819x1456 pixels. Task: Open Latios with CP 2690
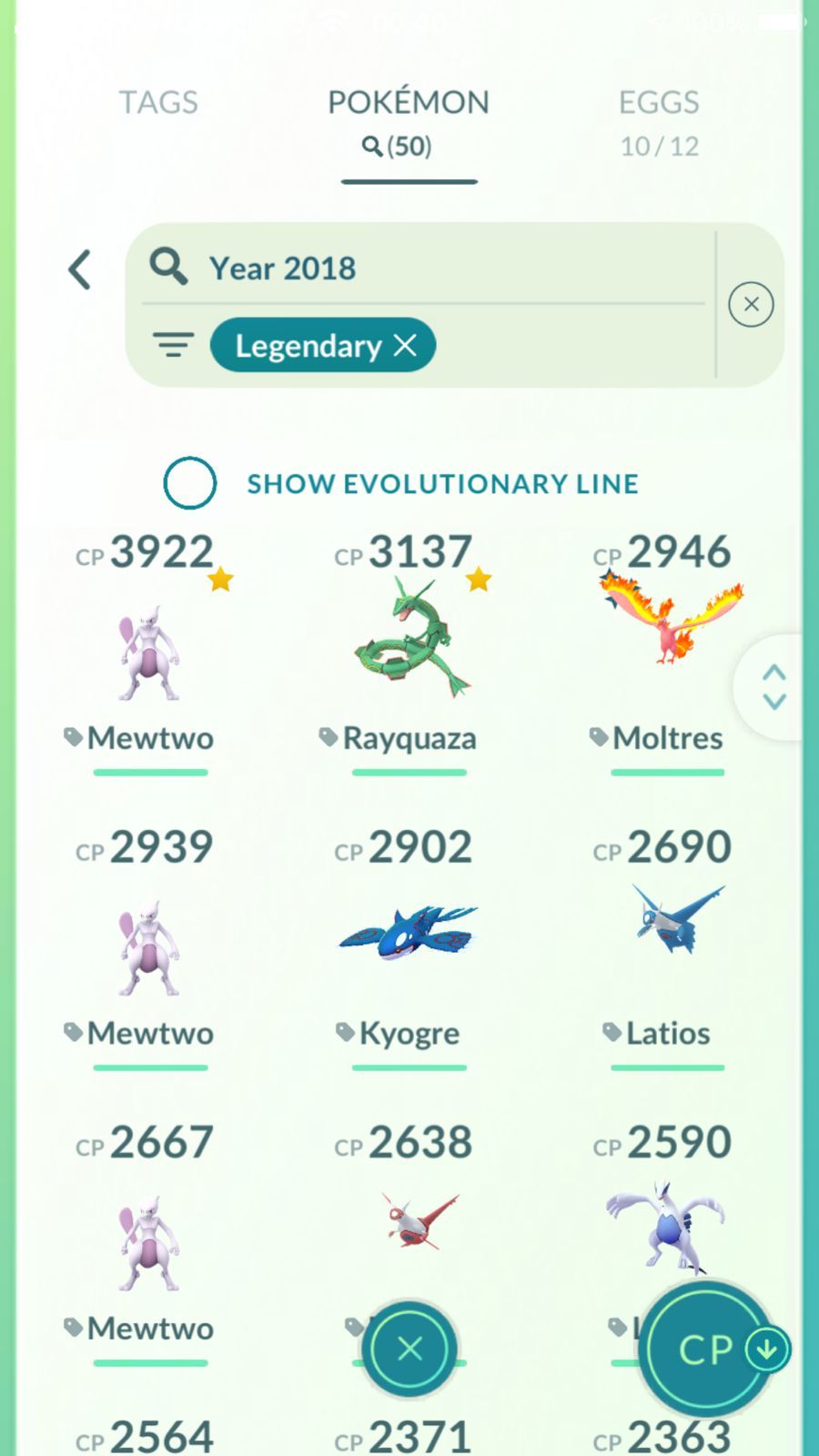[667, 948]
